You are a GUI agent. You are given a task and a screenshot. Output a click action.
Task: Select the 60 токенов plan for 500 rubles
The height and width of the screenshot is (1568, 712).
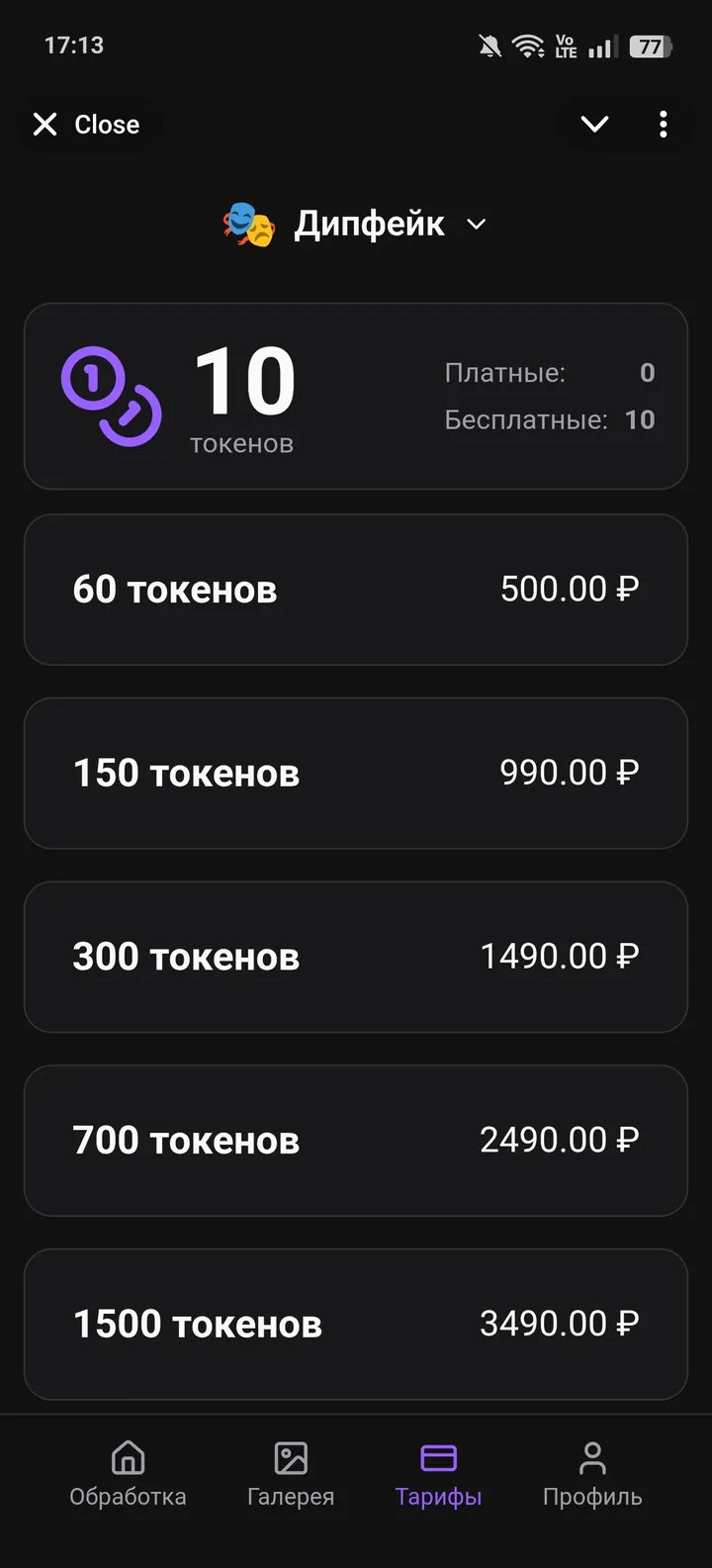coord(356,590)
